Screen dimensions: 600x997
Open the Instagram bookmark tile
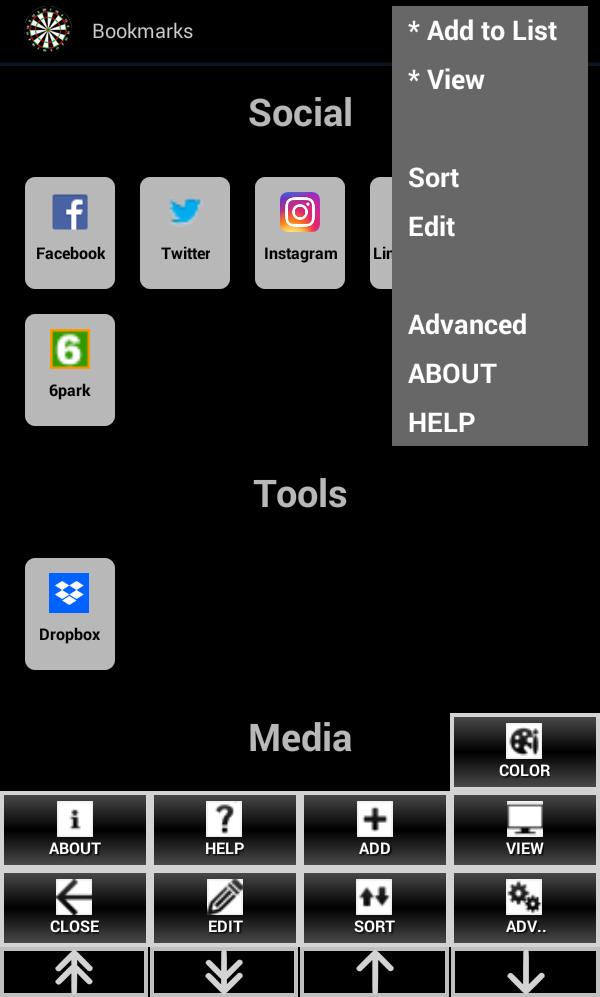coord(300,232)
